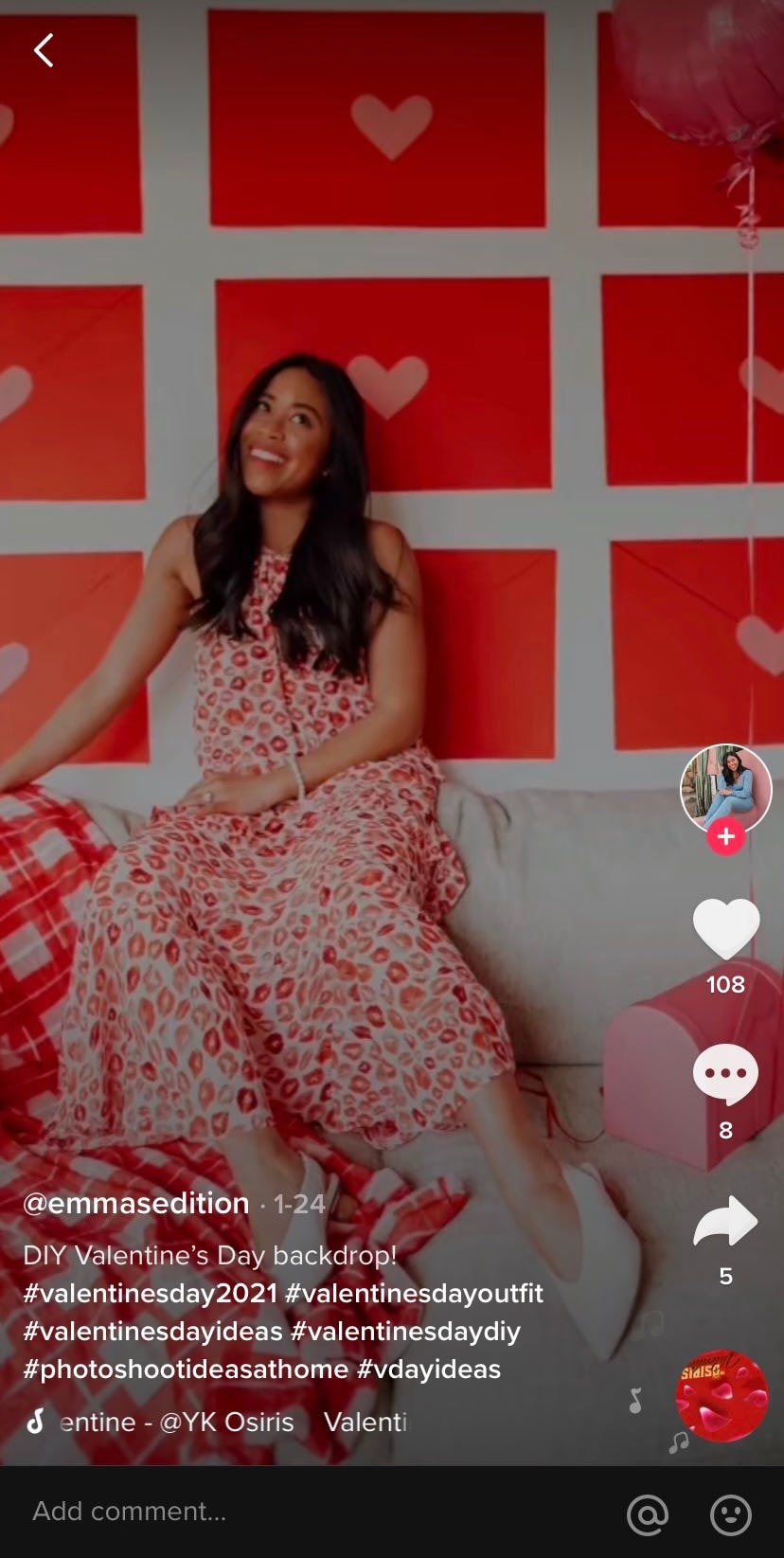Open the spinning sound disc

(x=722, y=1396)
